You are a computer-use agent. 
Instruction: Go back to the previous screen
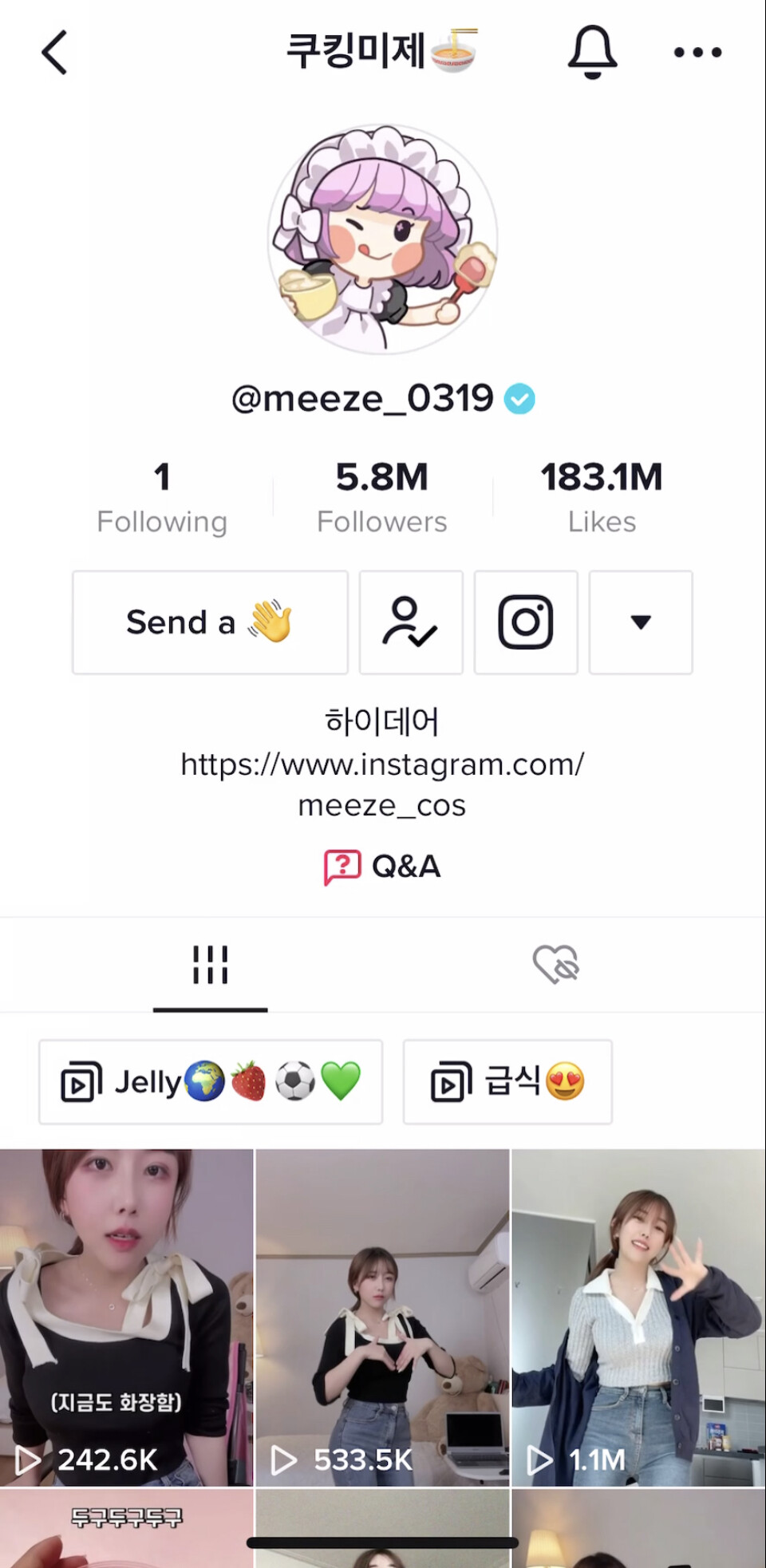(54, 53)
